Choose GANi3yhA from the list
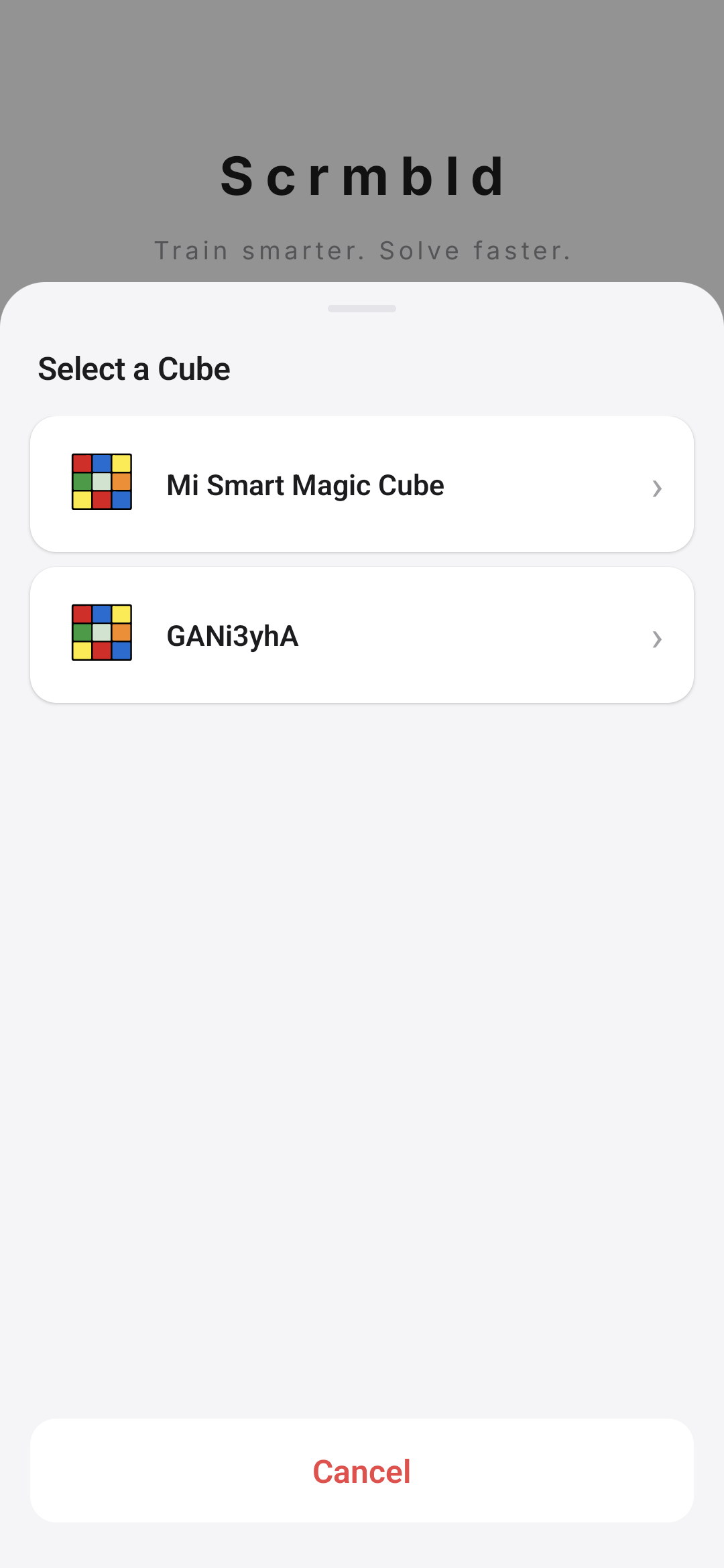 point(362,634)
